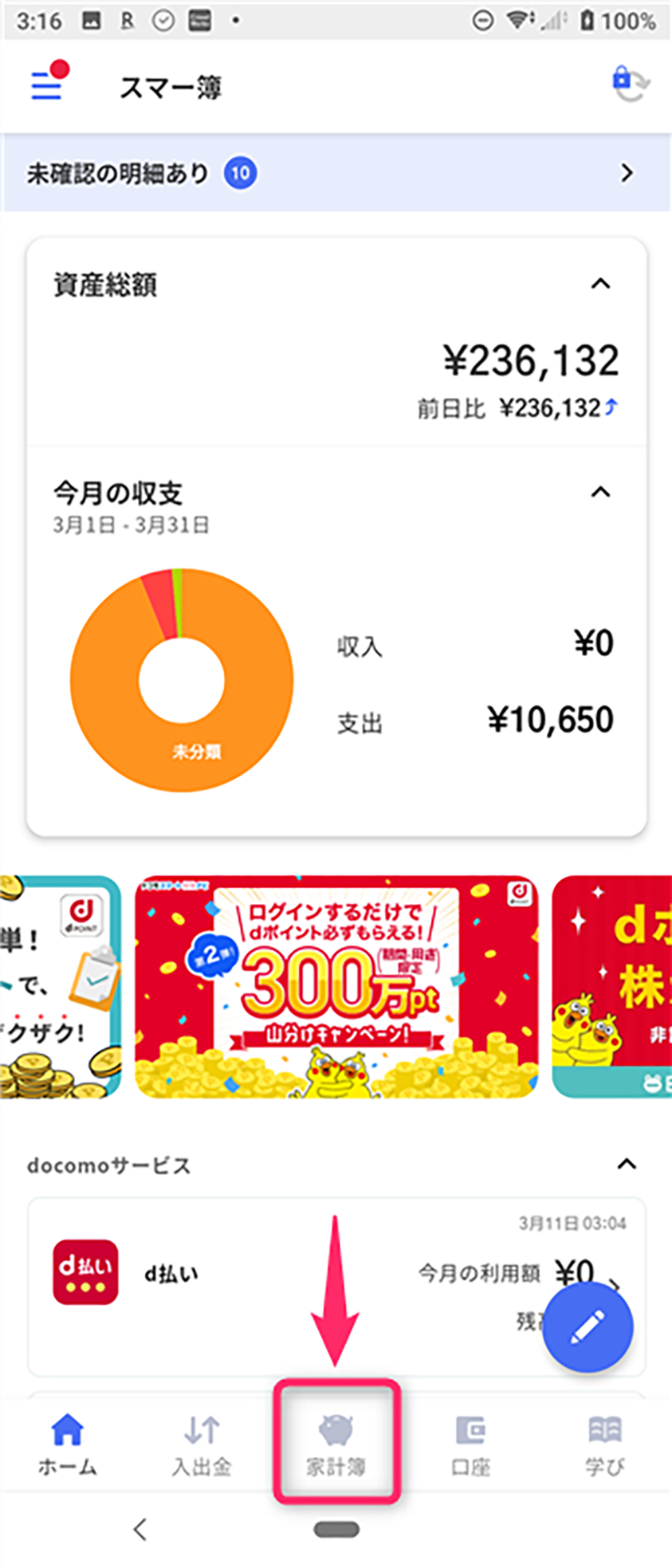
Task: Collapse the 今月の収支 section
Action: (600, 493)
